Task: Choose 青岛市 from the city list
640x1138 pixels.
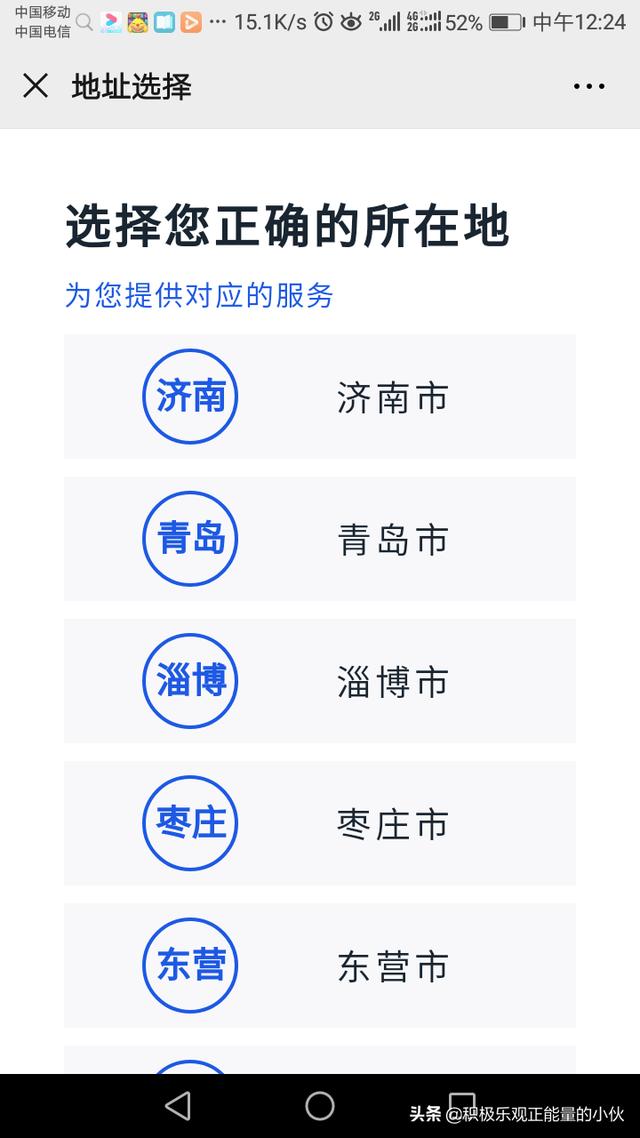Action: [x=320, y=539]
